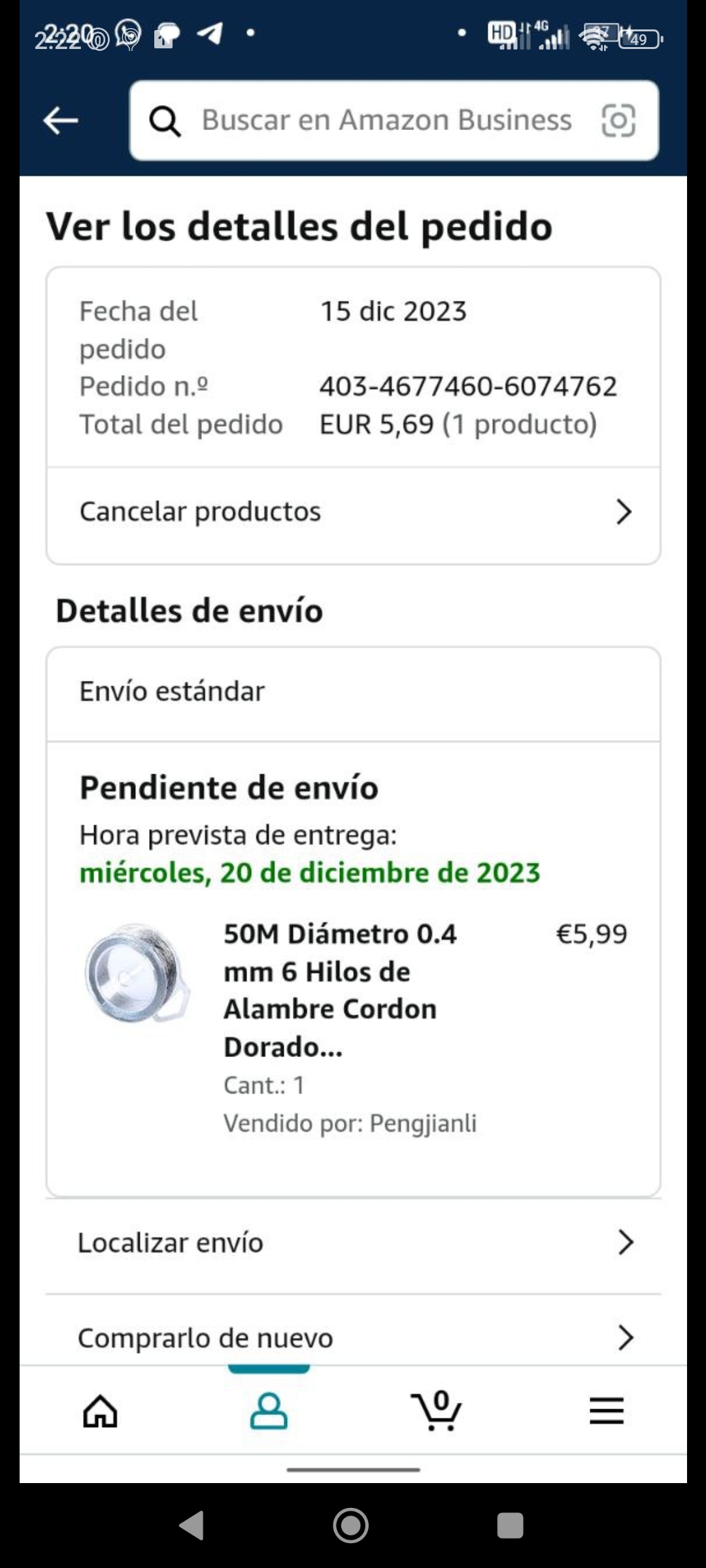Open the hamburger menu tab

606,1411
